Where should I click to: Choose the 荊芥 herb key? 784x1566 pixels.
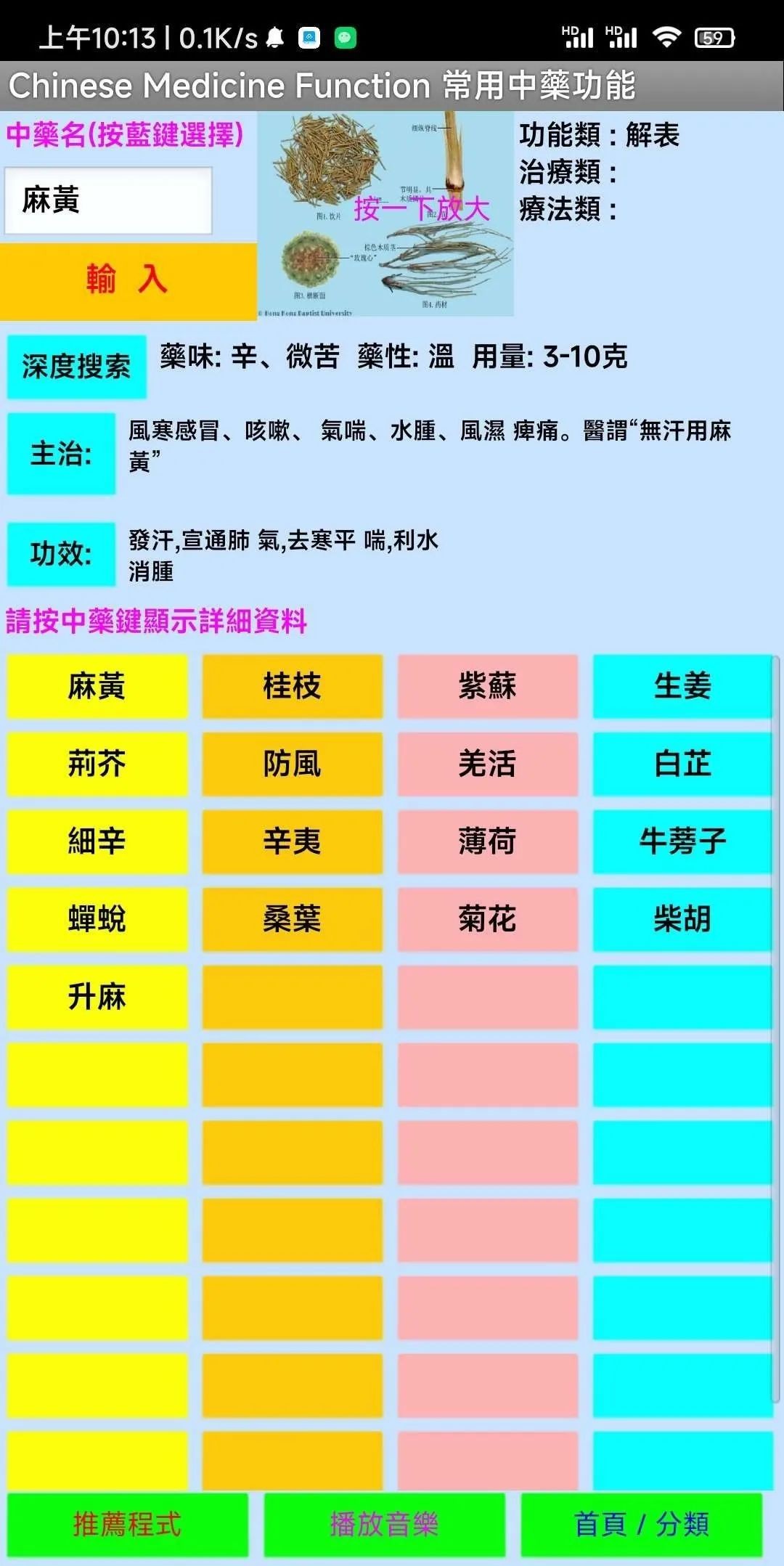coord(97,764)
